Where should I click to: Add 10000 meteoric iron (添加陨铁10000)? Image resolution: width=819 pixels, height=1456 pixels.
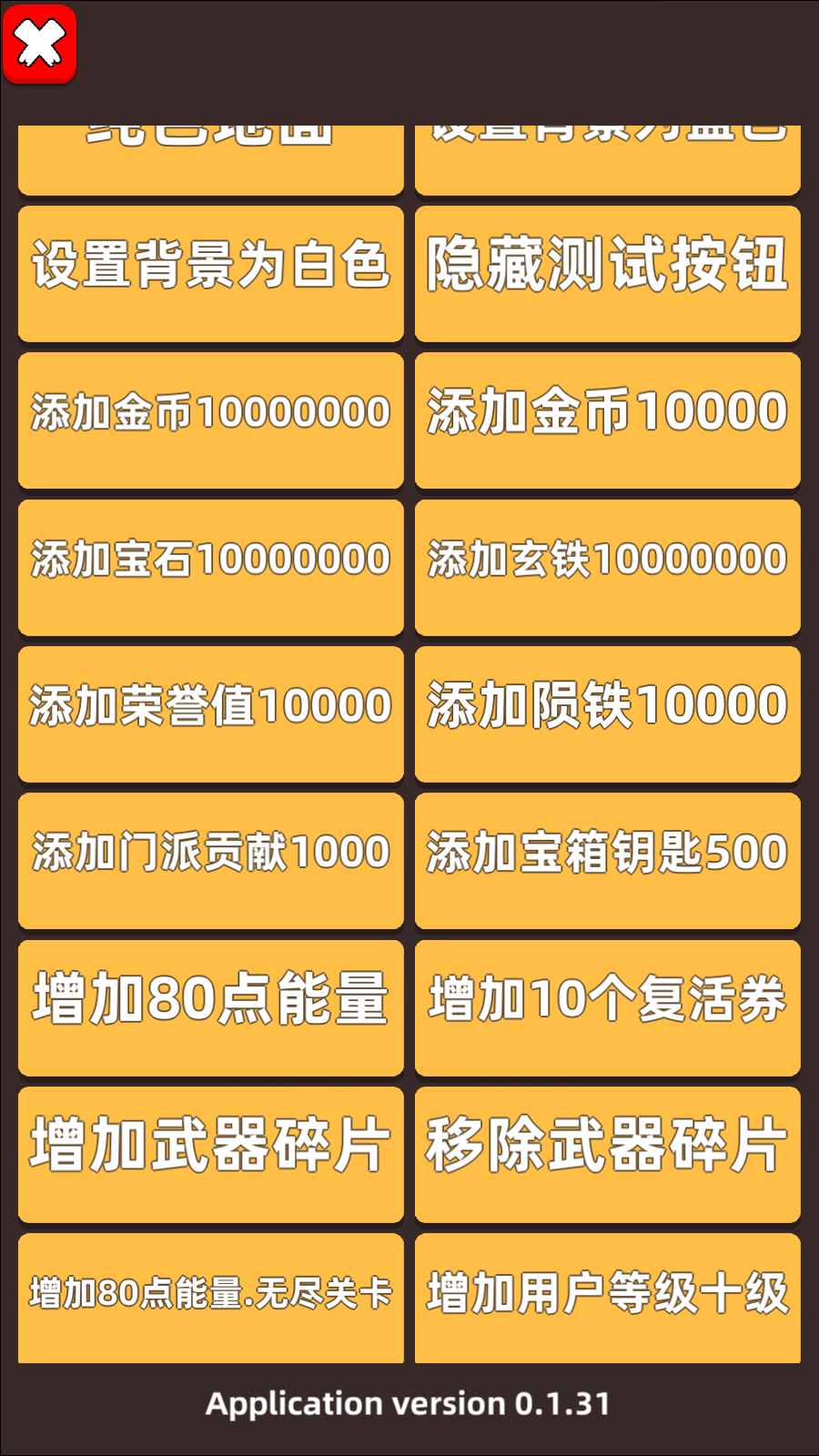pyautogui.click(x=608, y=713)
